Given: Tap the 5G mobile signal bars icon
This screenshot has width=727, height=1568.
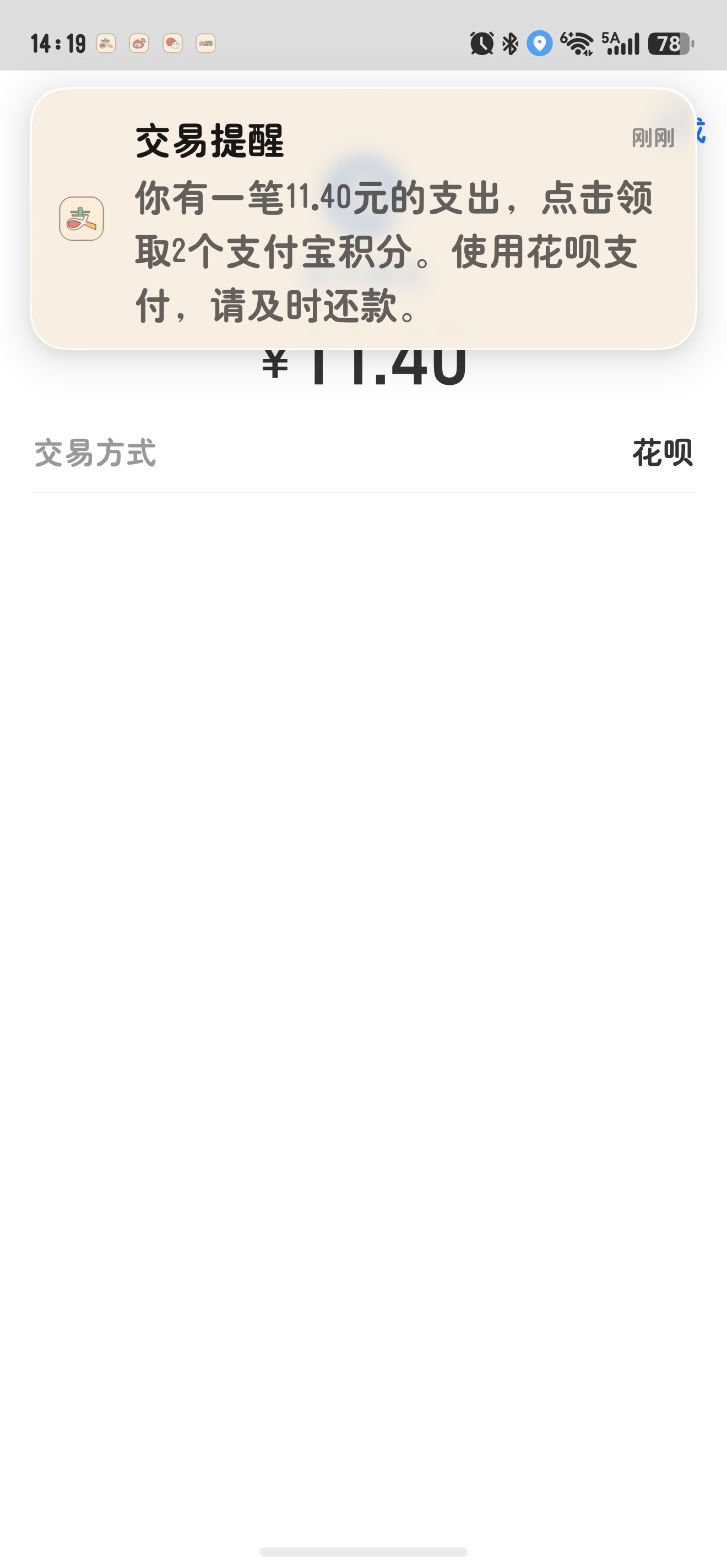Looking at the screenshot, I should click(622, 42).
